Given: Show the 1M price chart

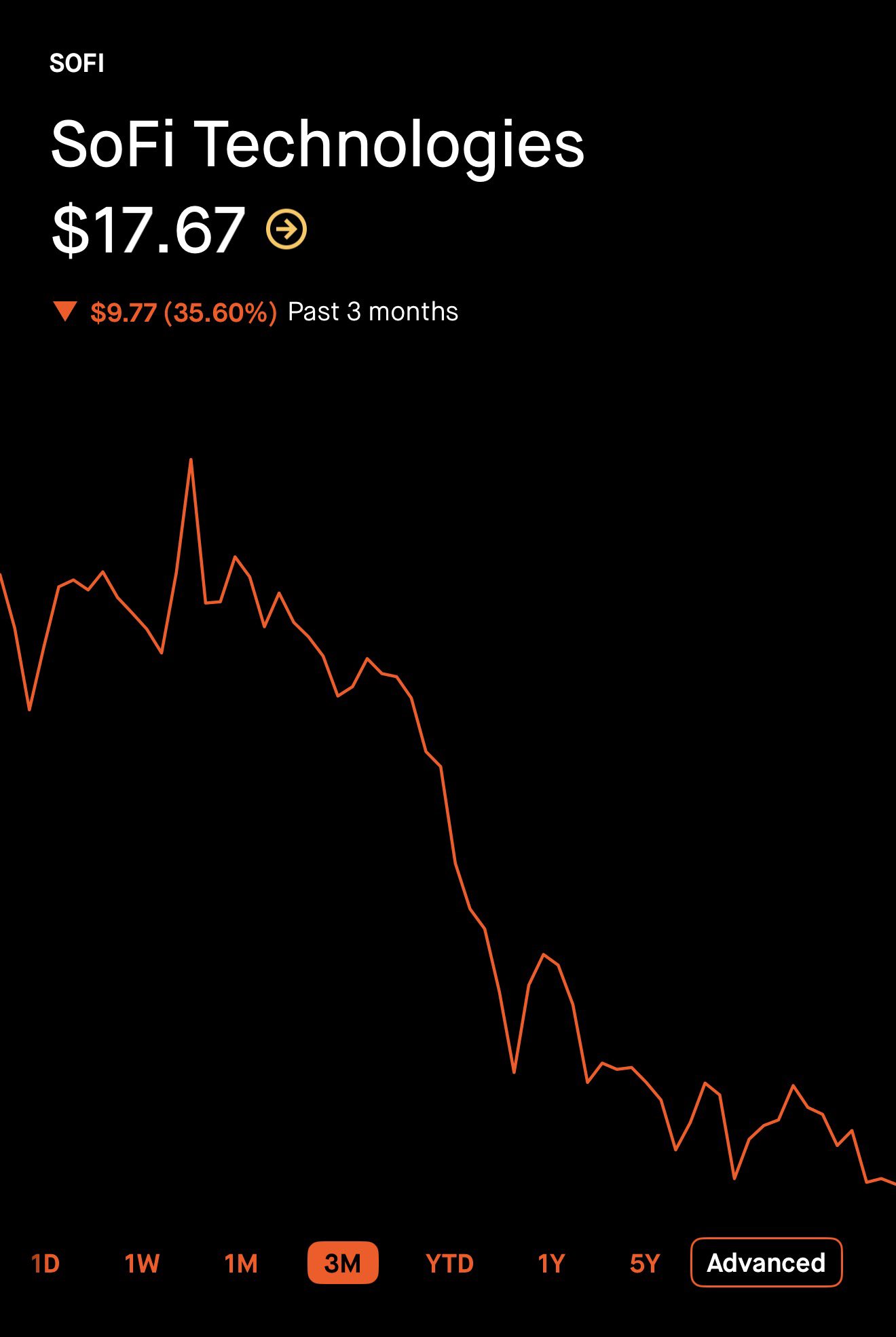Looking at the screenshot, I should [241, 1263].
